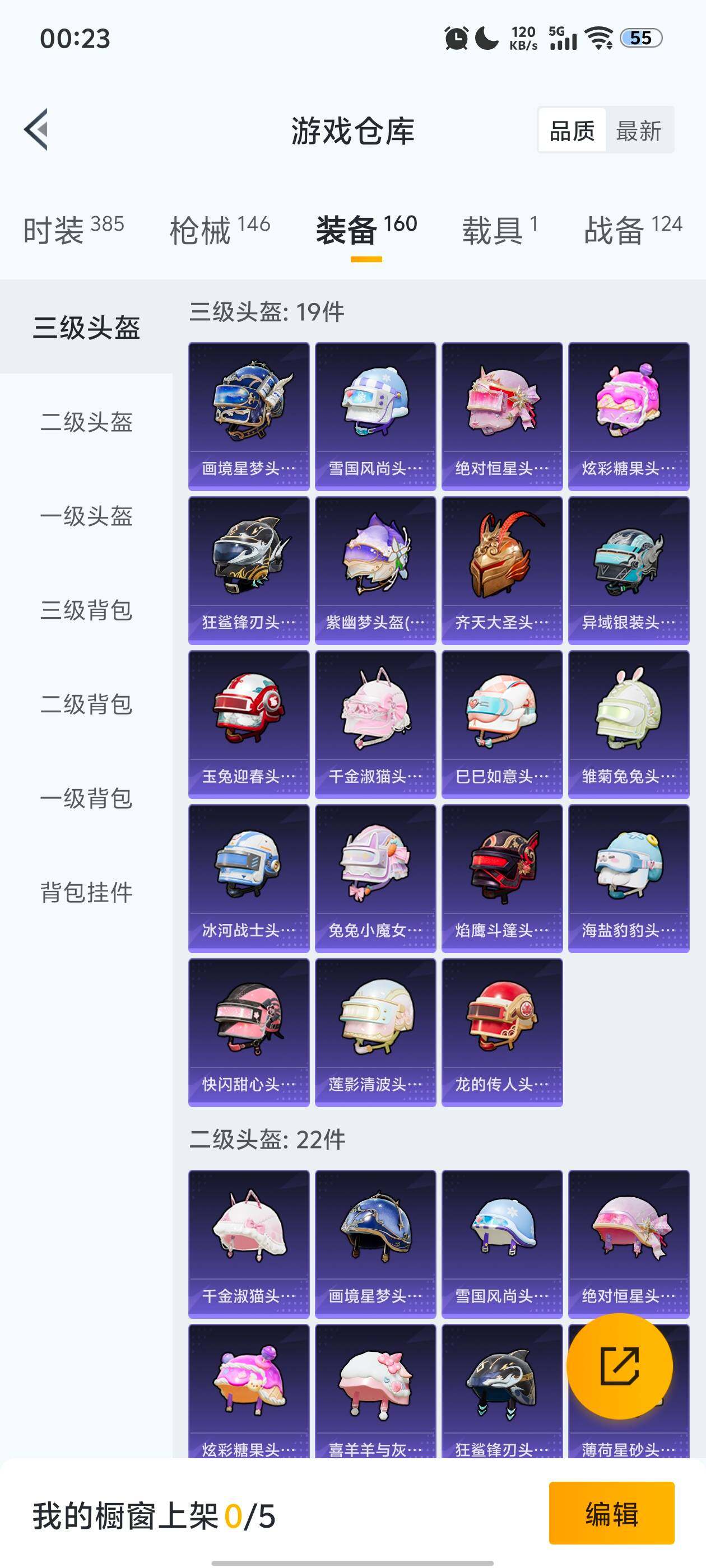Expand the 背包挂件 category
This screenshot has width=706, height=1568.
89,894
